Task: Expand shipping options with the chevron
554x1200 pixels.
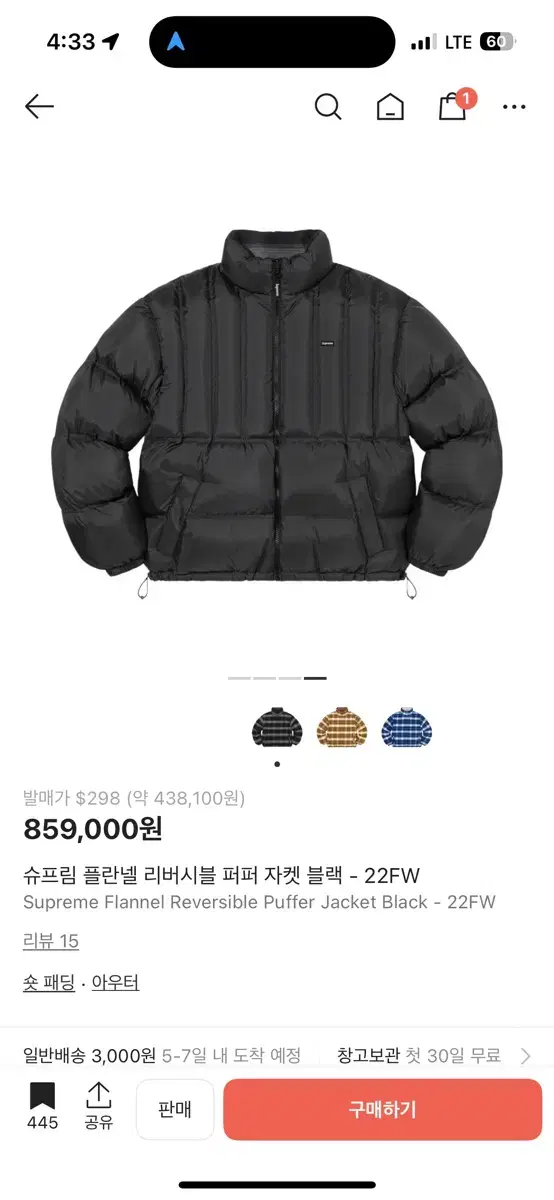Action: pos(526,1056)
